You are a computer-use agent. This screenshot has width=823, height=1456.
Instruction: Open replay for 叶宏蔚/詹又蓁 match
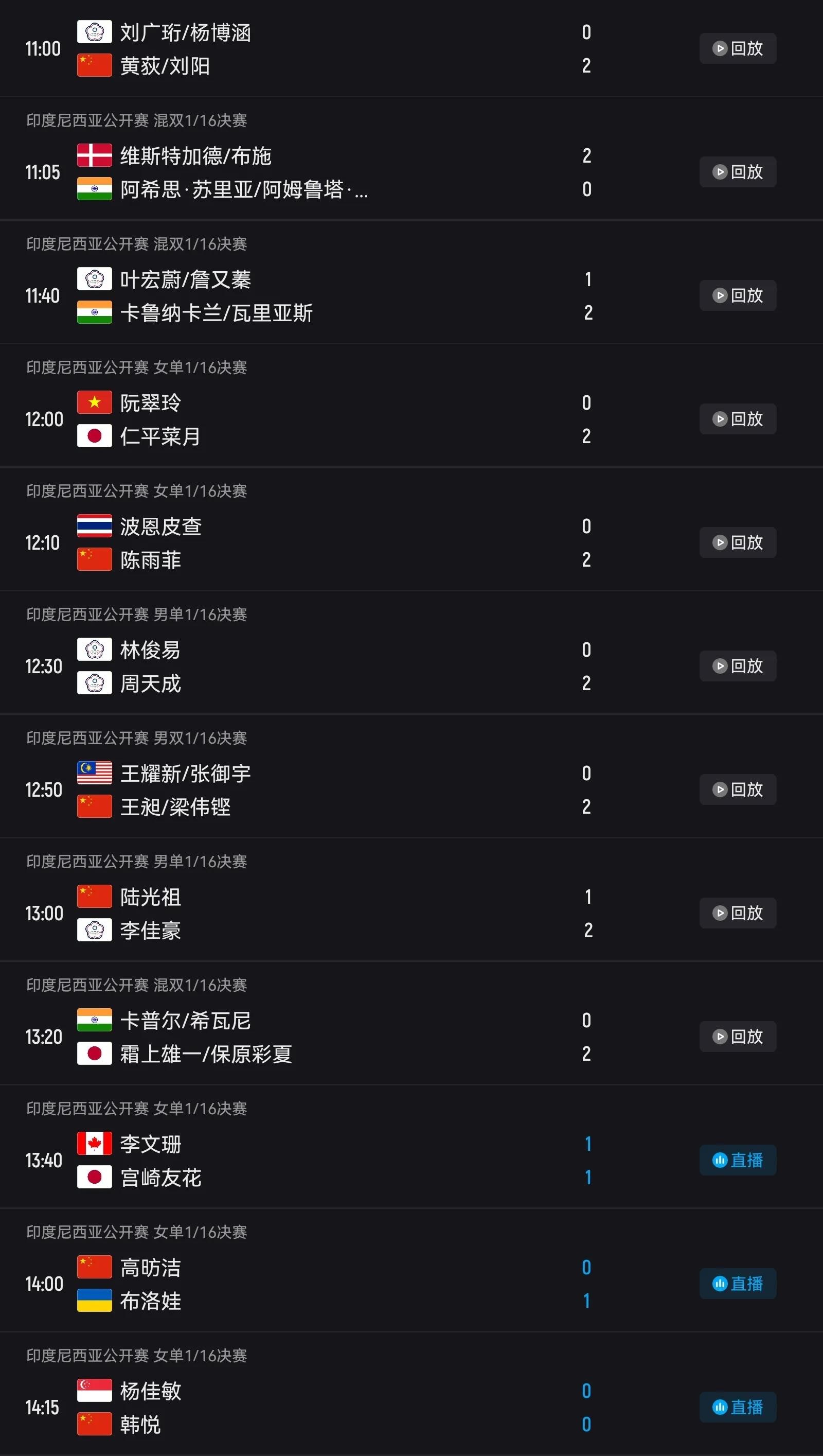[x=738, y=295]
